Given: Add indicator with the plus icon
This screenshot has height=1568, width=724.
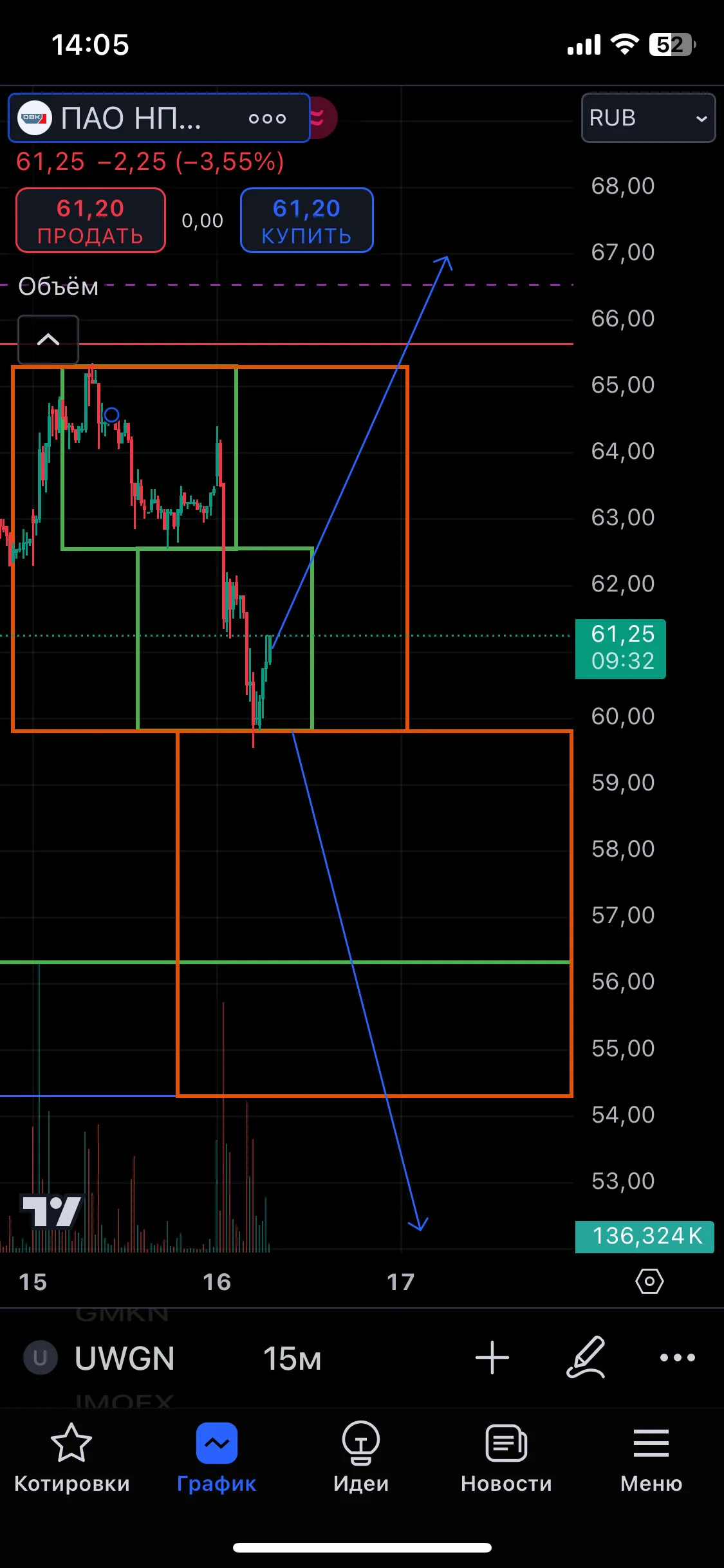Looking at the screenshot, I should (x=492, y=1358).
